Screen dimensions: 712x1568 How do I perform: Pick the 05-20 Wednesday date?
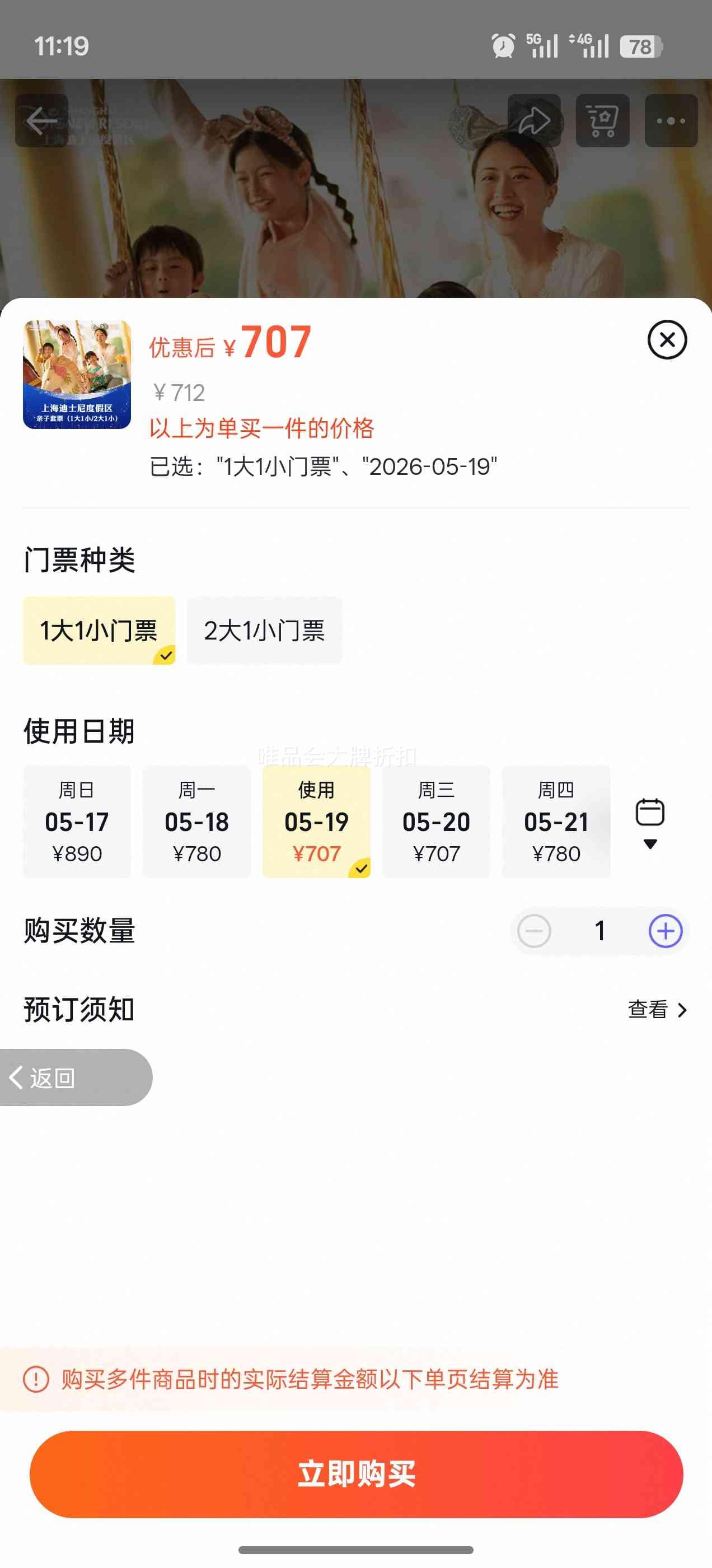437,822
